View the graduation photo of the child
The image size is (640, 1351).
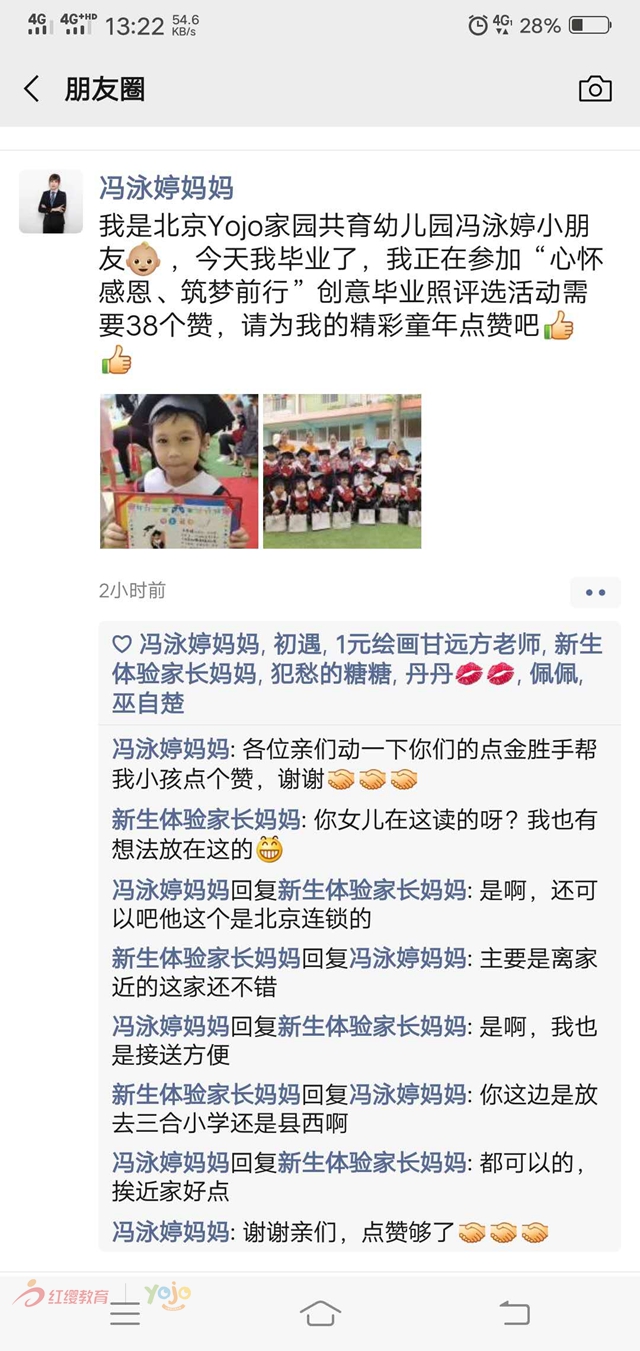tap(179, 471)
